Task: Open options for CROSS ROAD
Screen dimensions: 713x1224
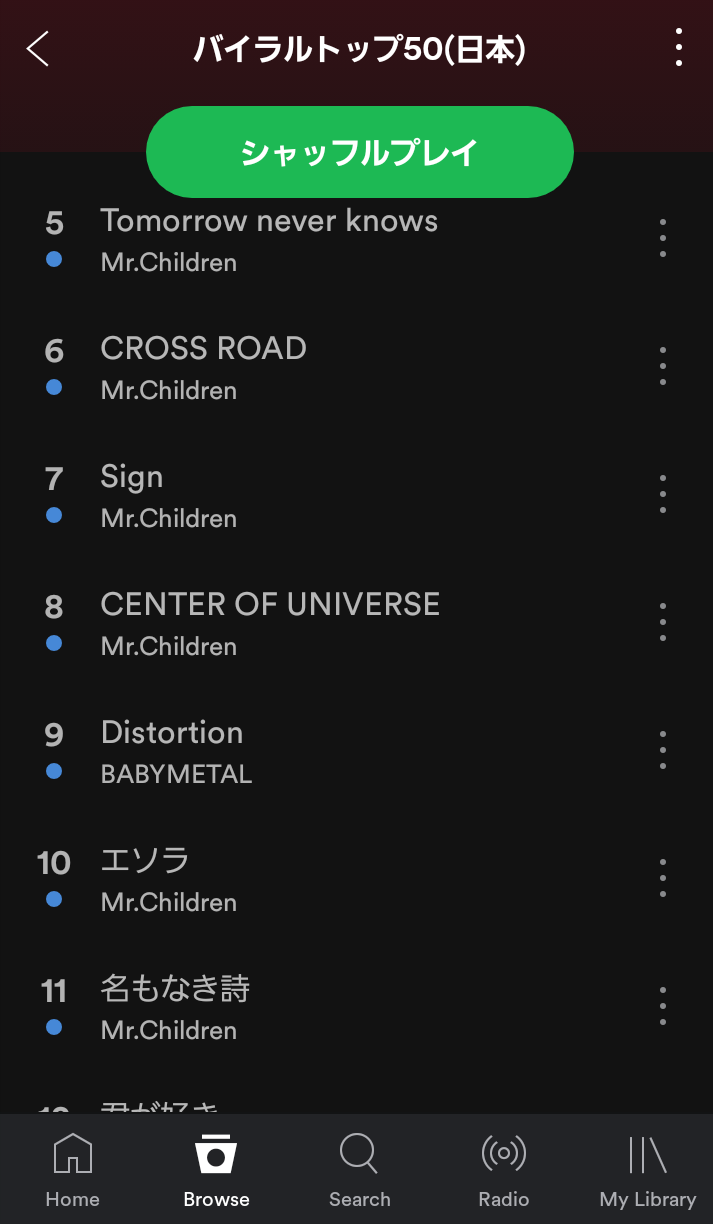Action: click(663, 367)
